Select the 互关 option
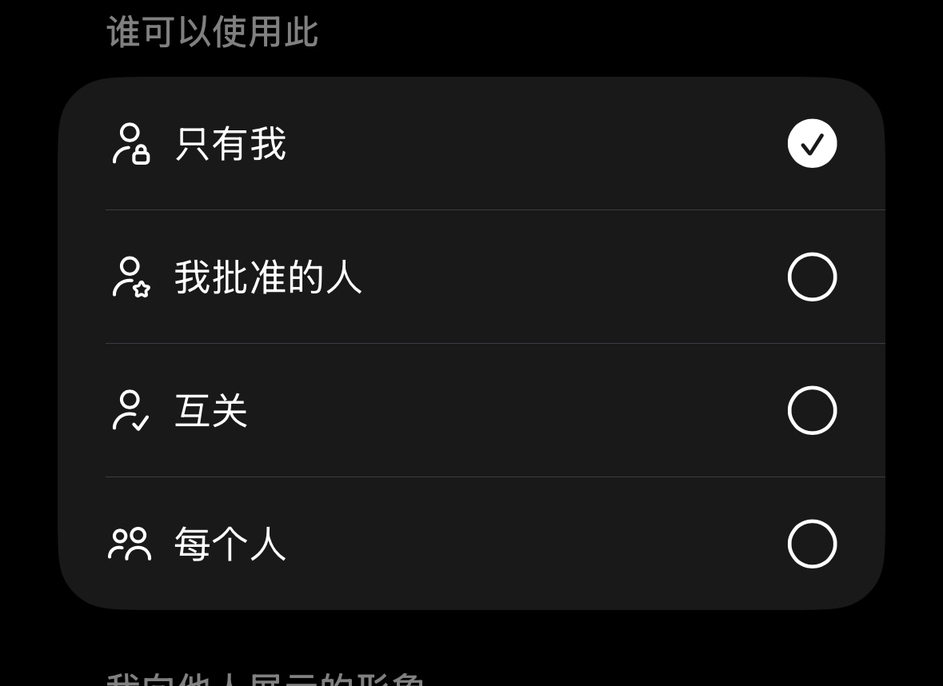Screen dimensions: 943x686 811,411
